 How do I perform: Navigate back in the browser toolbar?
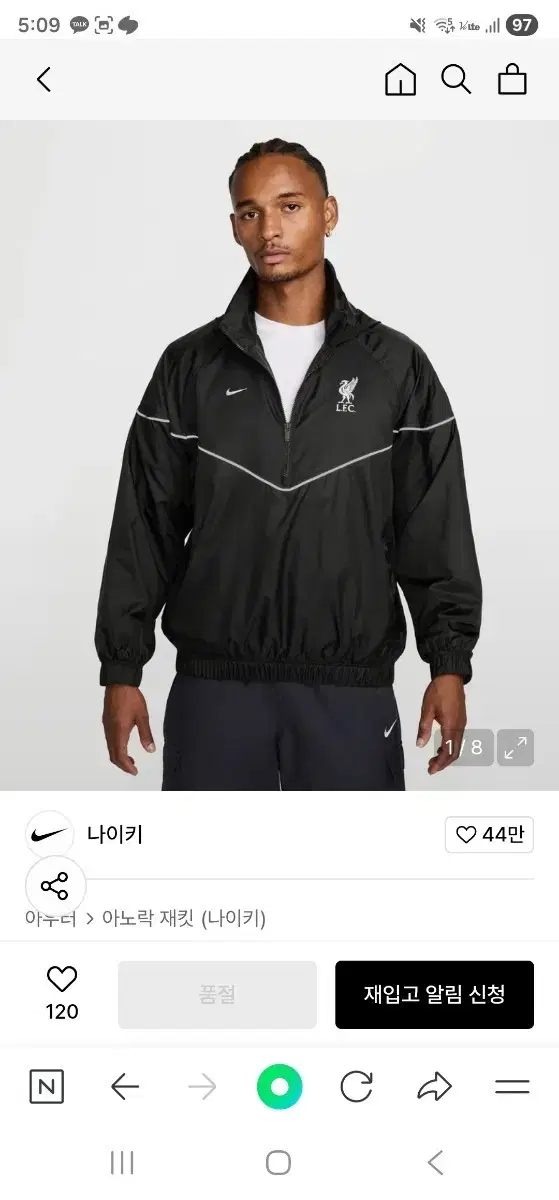tap(124, 1087)
